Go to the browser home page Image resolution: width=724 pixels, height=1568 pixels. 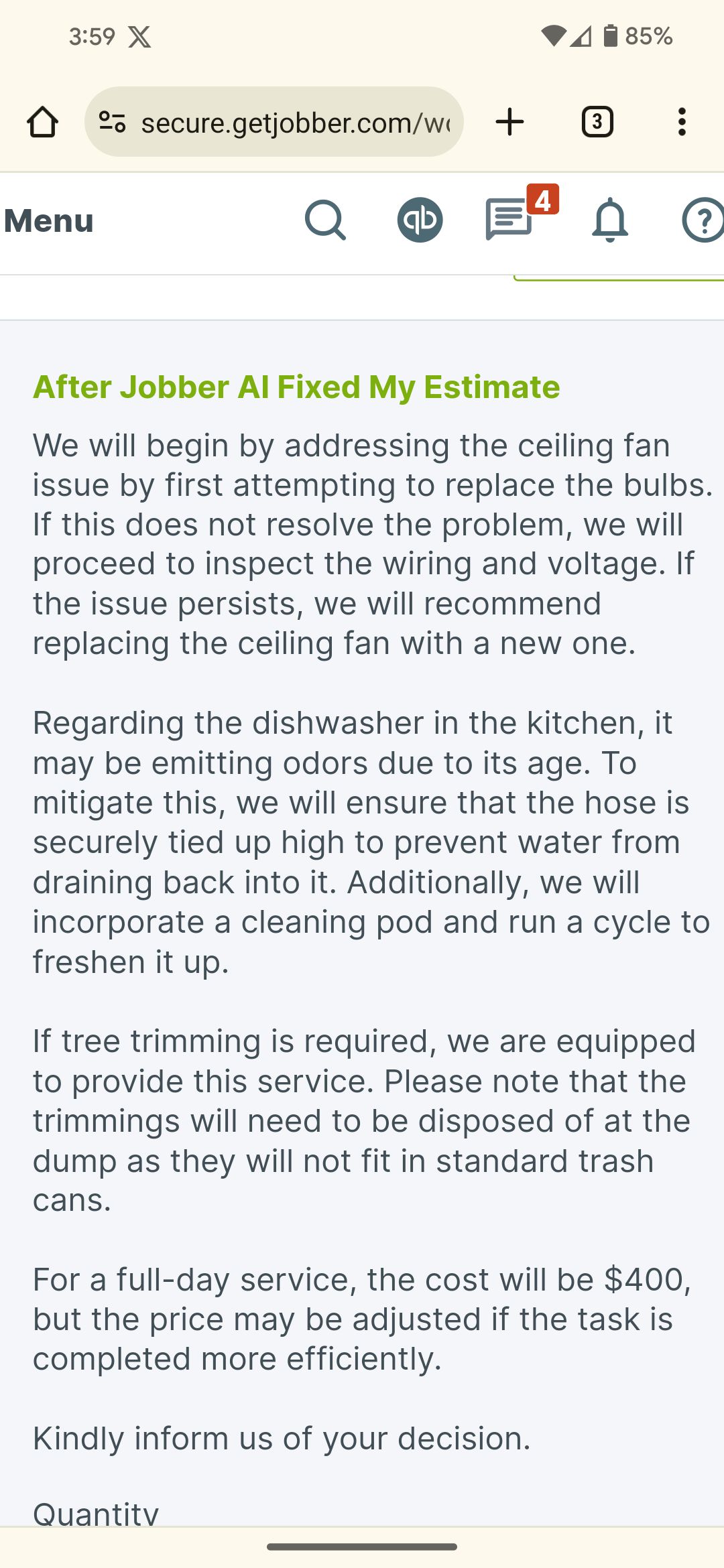42,123
